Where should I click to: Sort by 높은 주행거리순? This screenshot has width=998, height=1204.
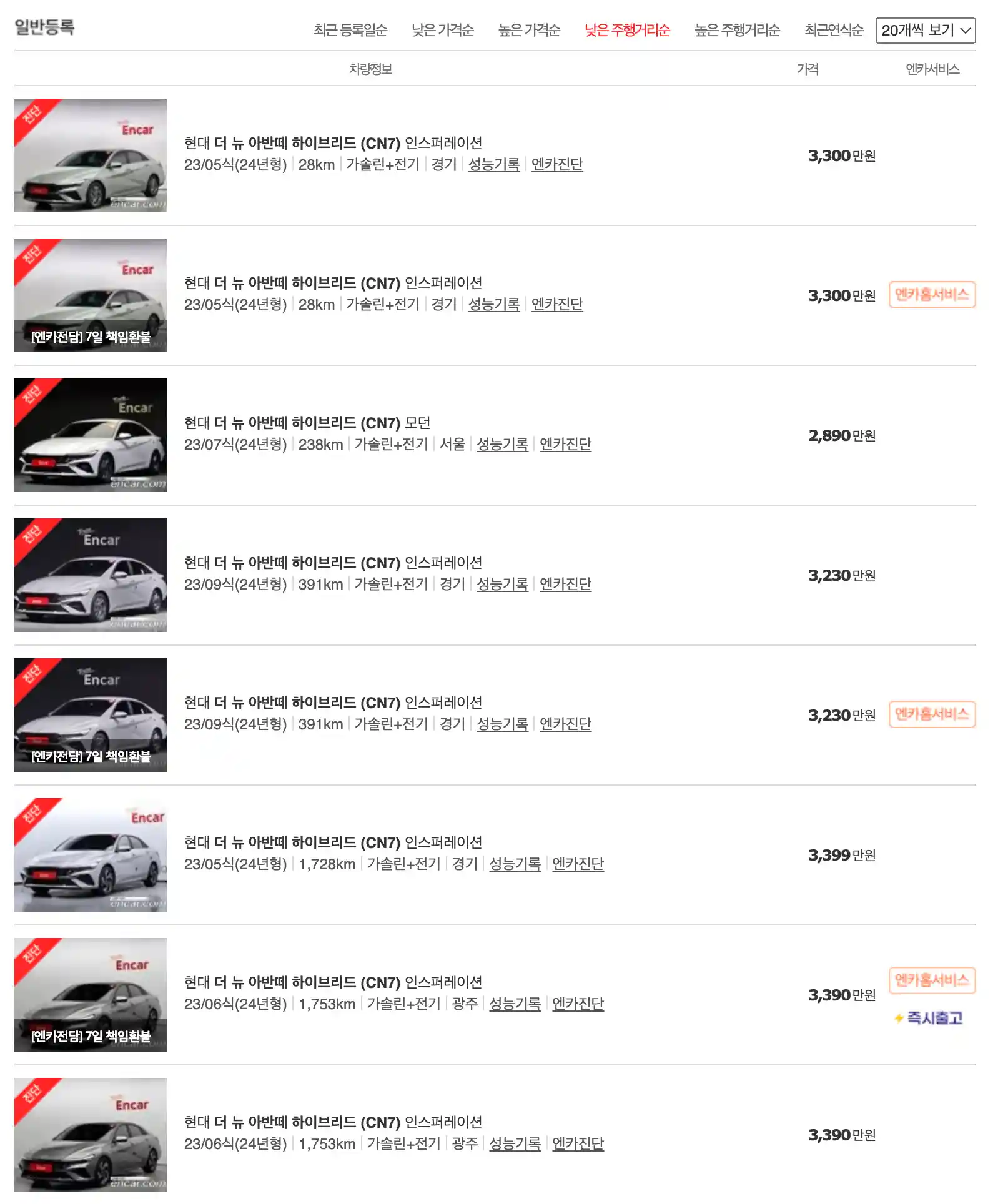click(738, 30)
